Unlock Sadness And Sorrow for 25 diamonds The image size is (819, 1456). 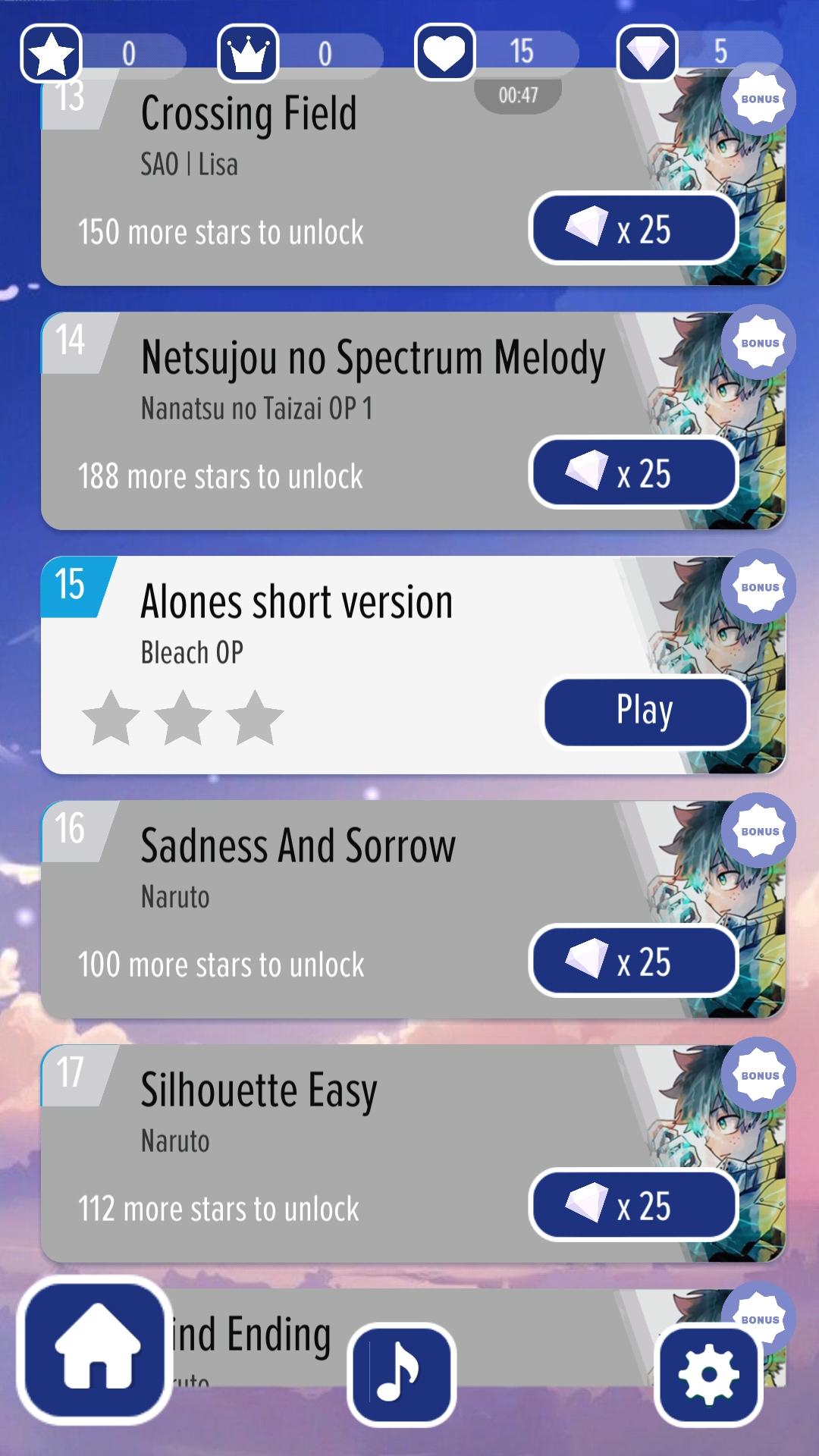[x=633, y=961]
